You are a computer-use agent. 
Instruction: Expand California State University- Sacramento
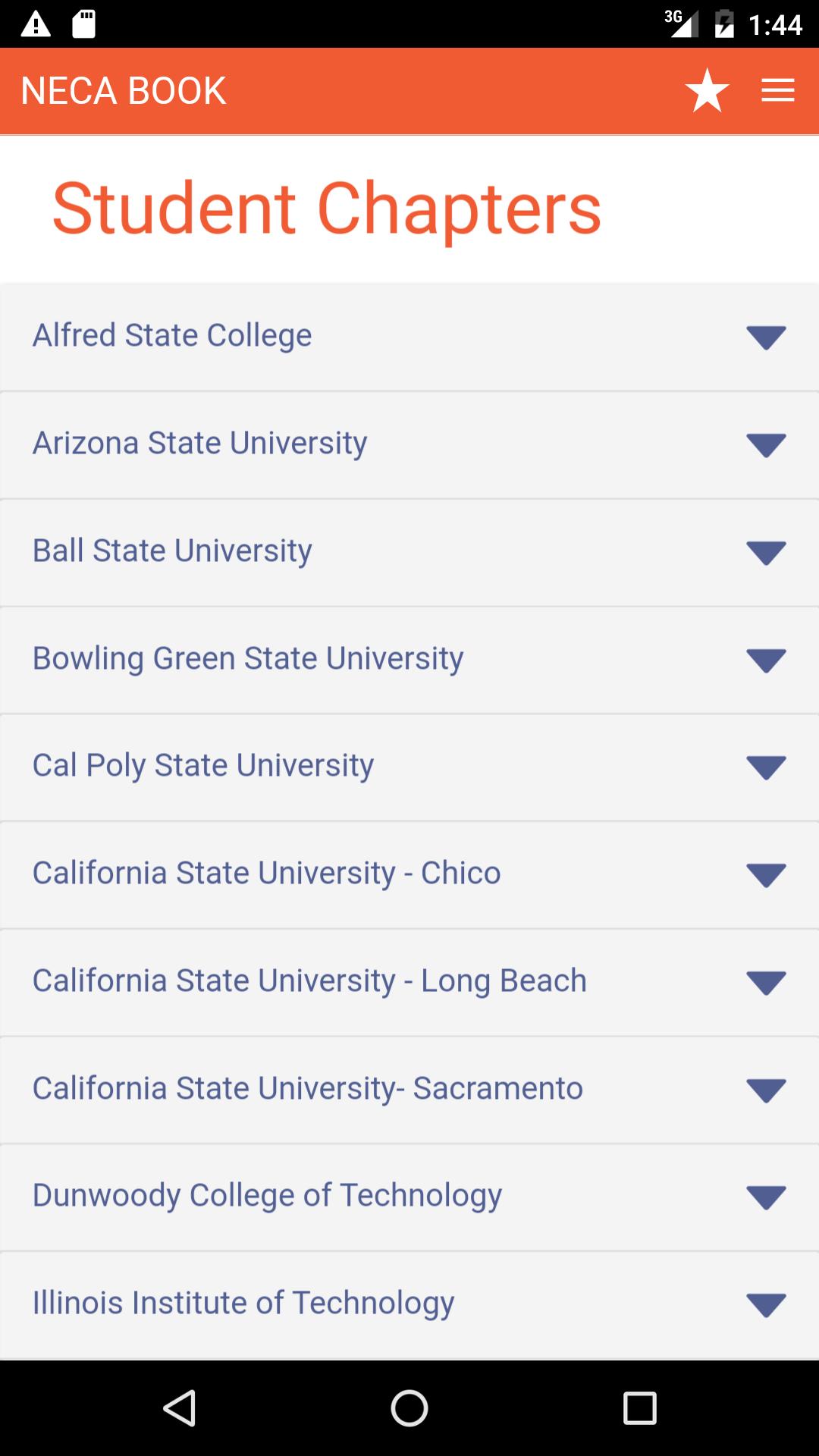click(x=409, y=1090)
